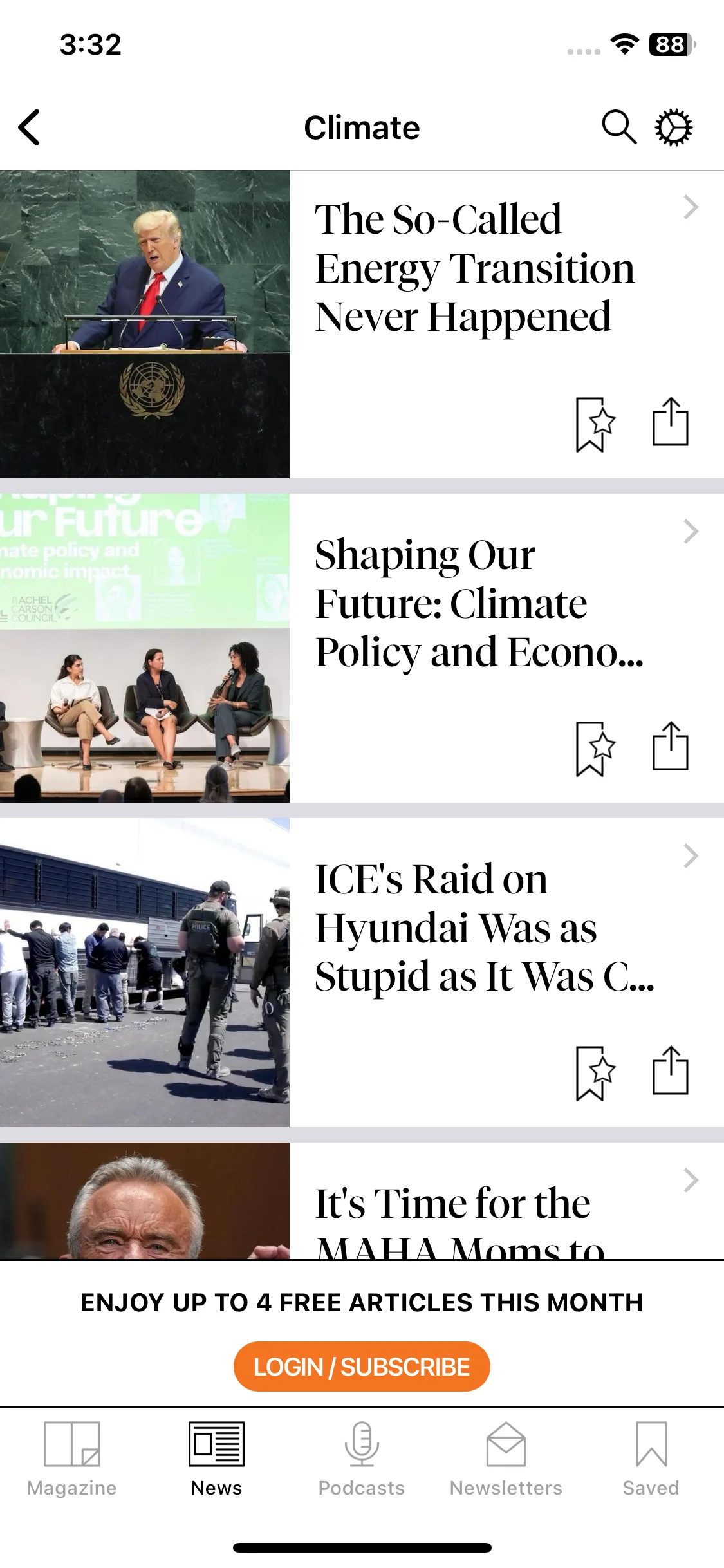Image resolution: width=724 pixels, height=1568 pixels.
Task: Open the search magnifier
Action: coord(618,127)
